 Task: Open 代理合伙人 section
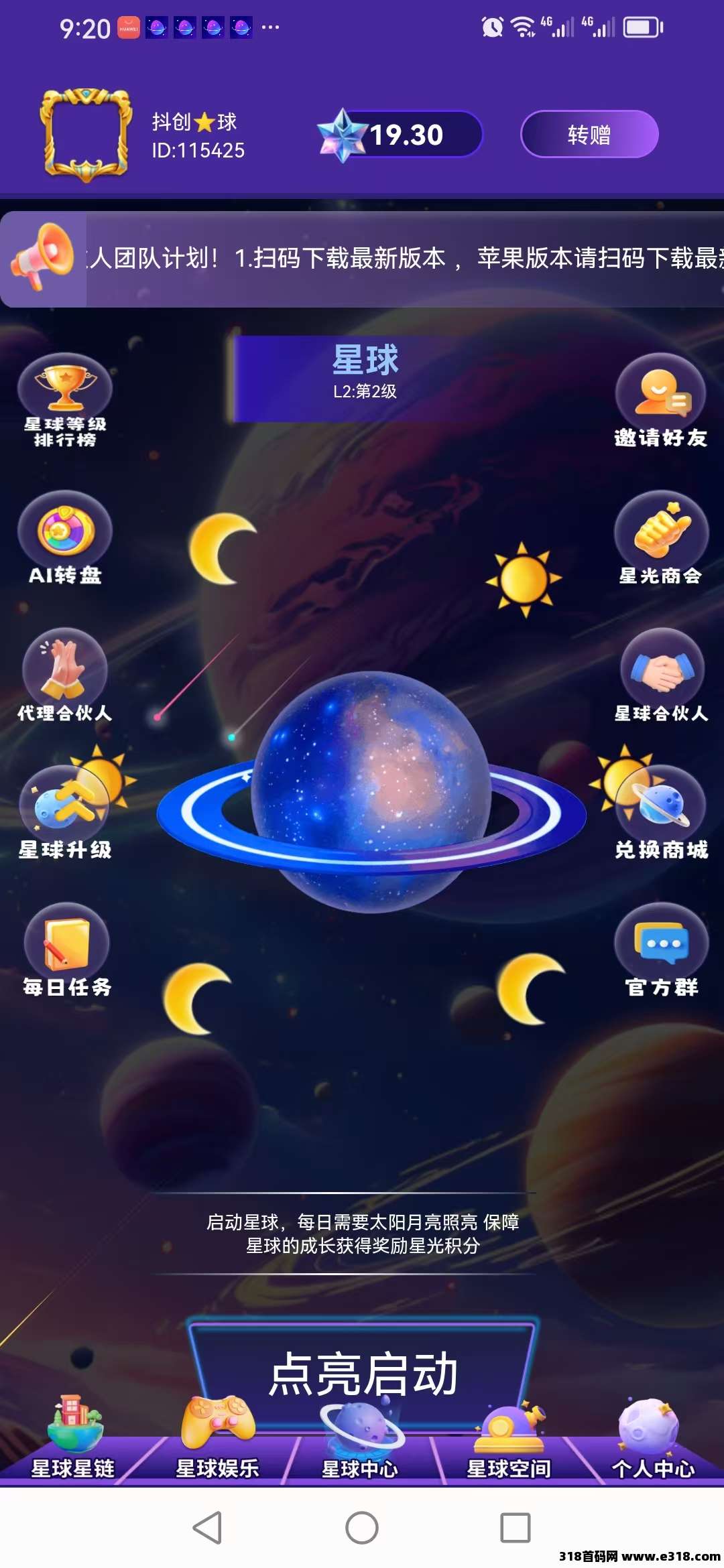click(65, 675)
